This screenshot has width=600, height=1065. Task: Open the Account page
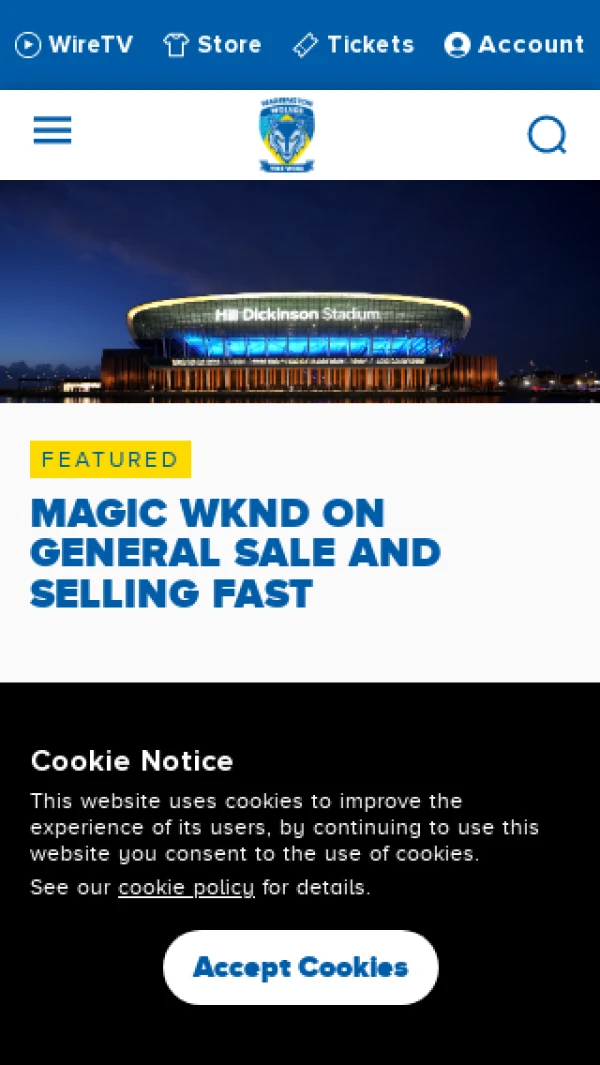click(x=514, y=45)
